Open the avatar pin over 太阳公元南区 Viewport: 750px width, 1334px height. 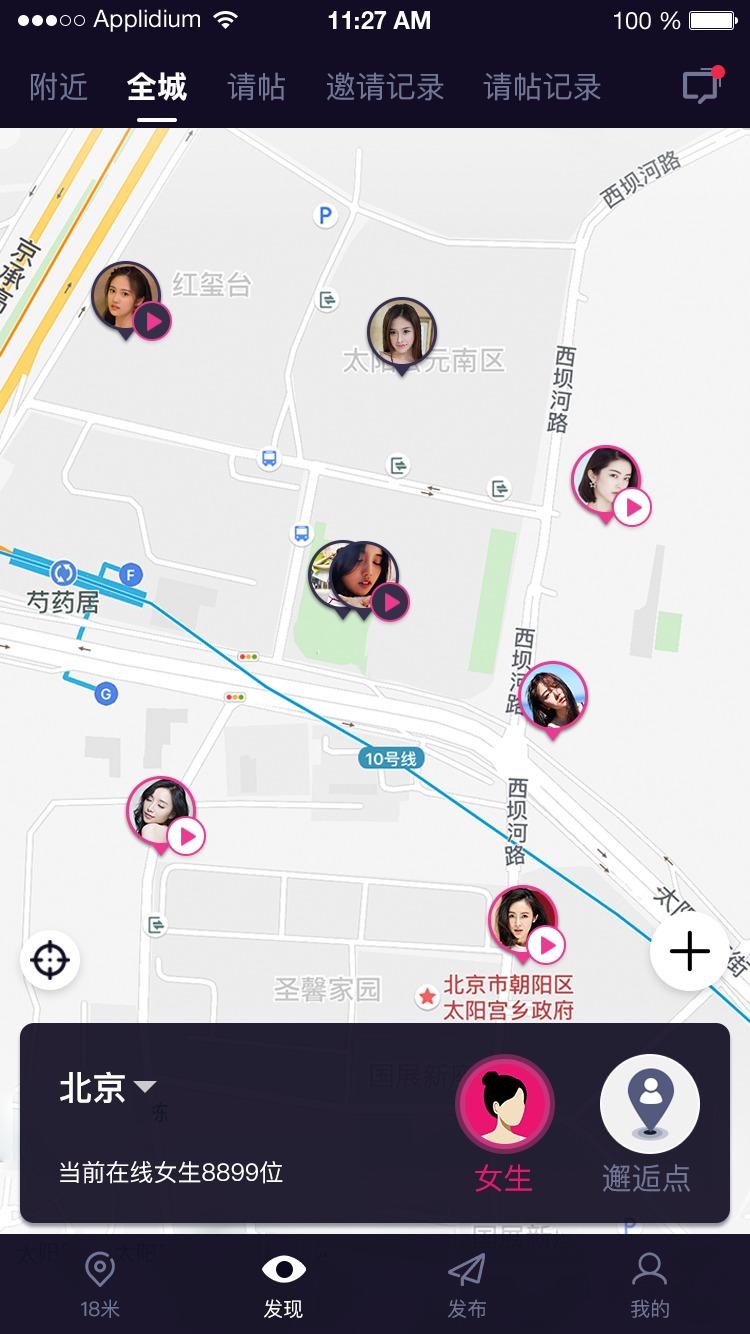click(402, 332)
